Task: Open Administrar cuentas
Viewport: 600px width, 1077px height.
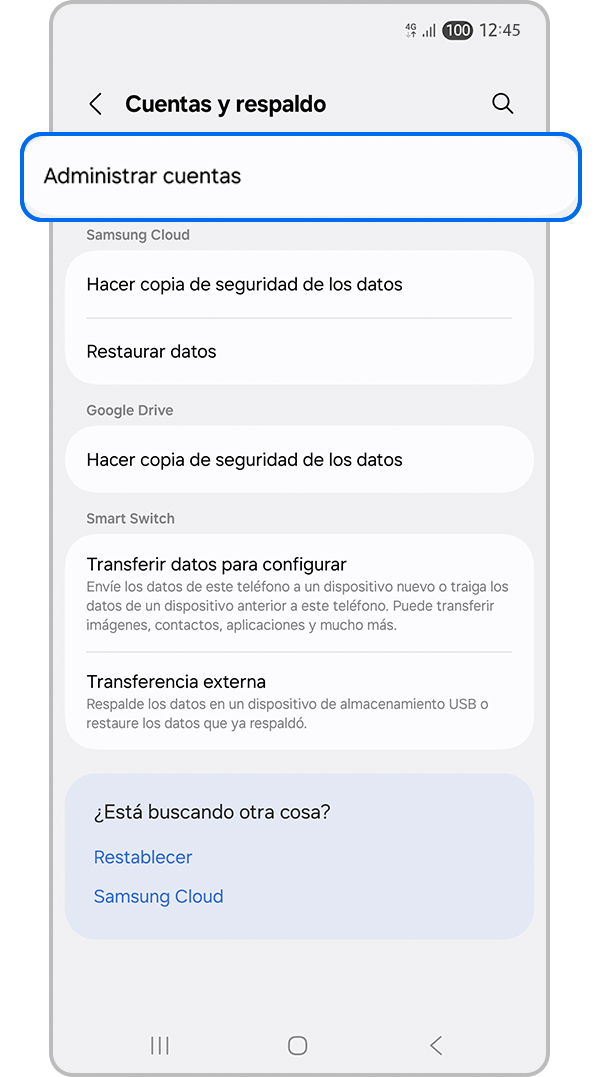Action: (300, 176)
